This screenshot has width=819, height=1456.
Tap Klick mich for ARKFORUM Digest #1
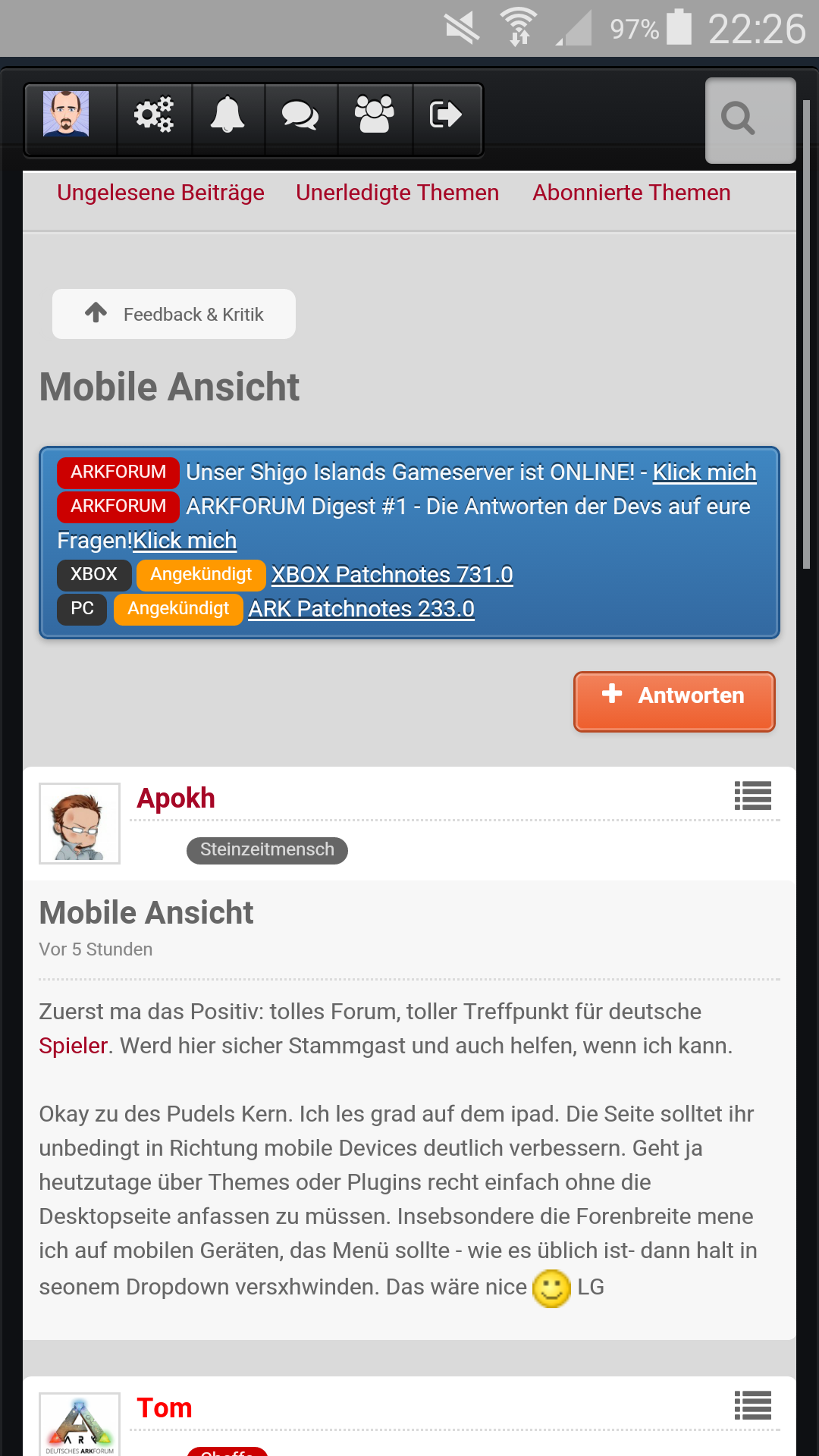click(x=185, y=541)
